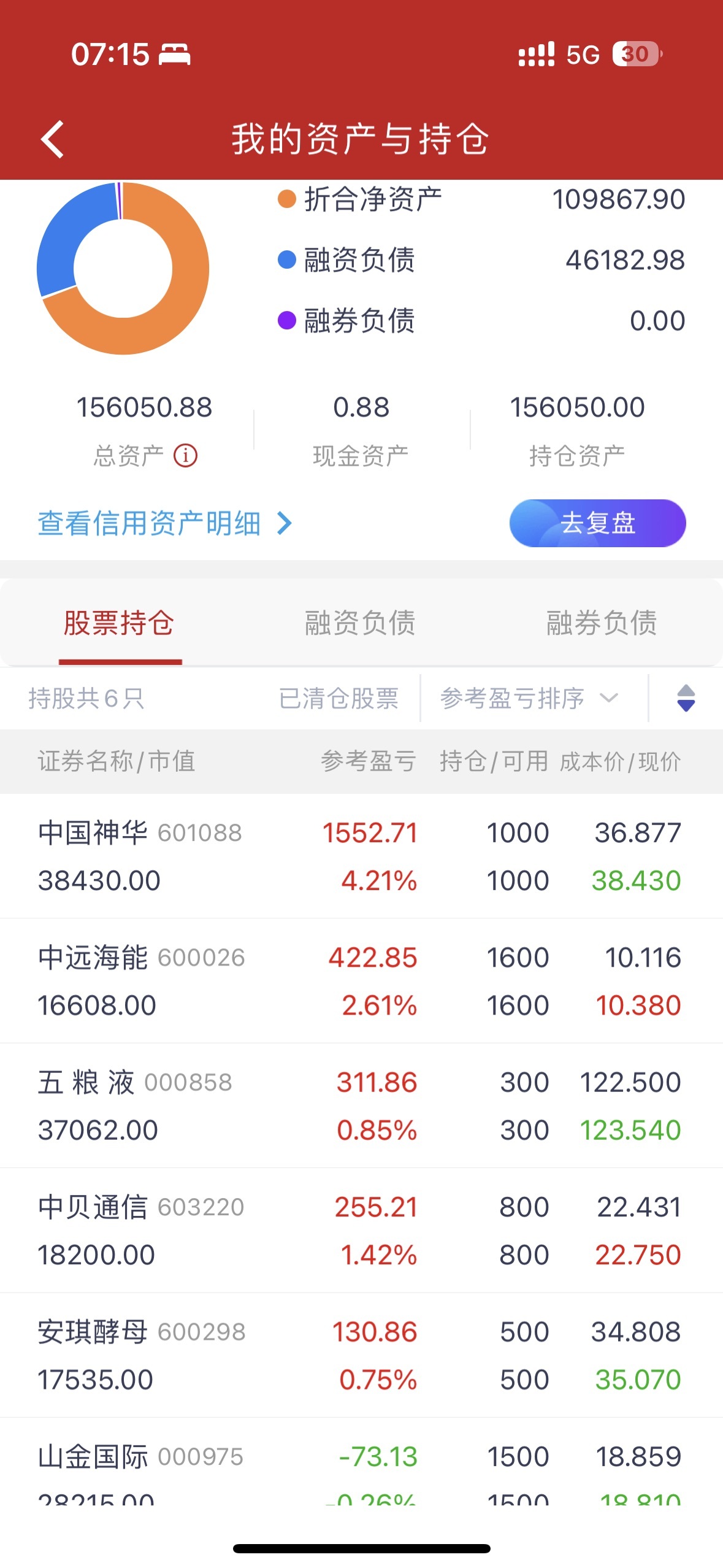Tap the 去复盘 button
Image resolution: width=723 pixels, height=1568 pixels.
coord(597,523)
